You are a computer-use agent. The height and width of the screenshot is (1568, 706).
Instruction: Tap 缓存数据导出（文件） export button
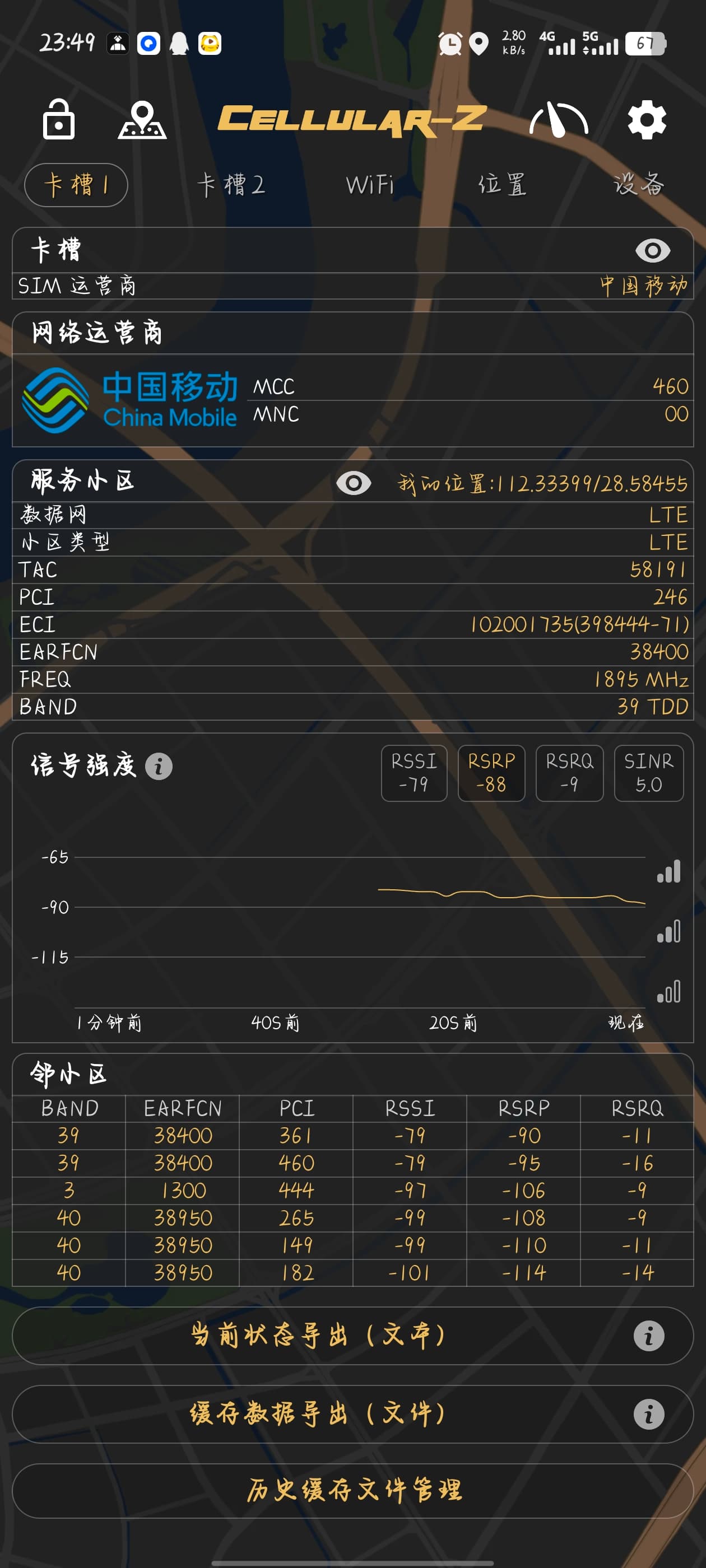click(x=352, y=1414)
